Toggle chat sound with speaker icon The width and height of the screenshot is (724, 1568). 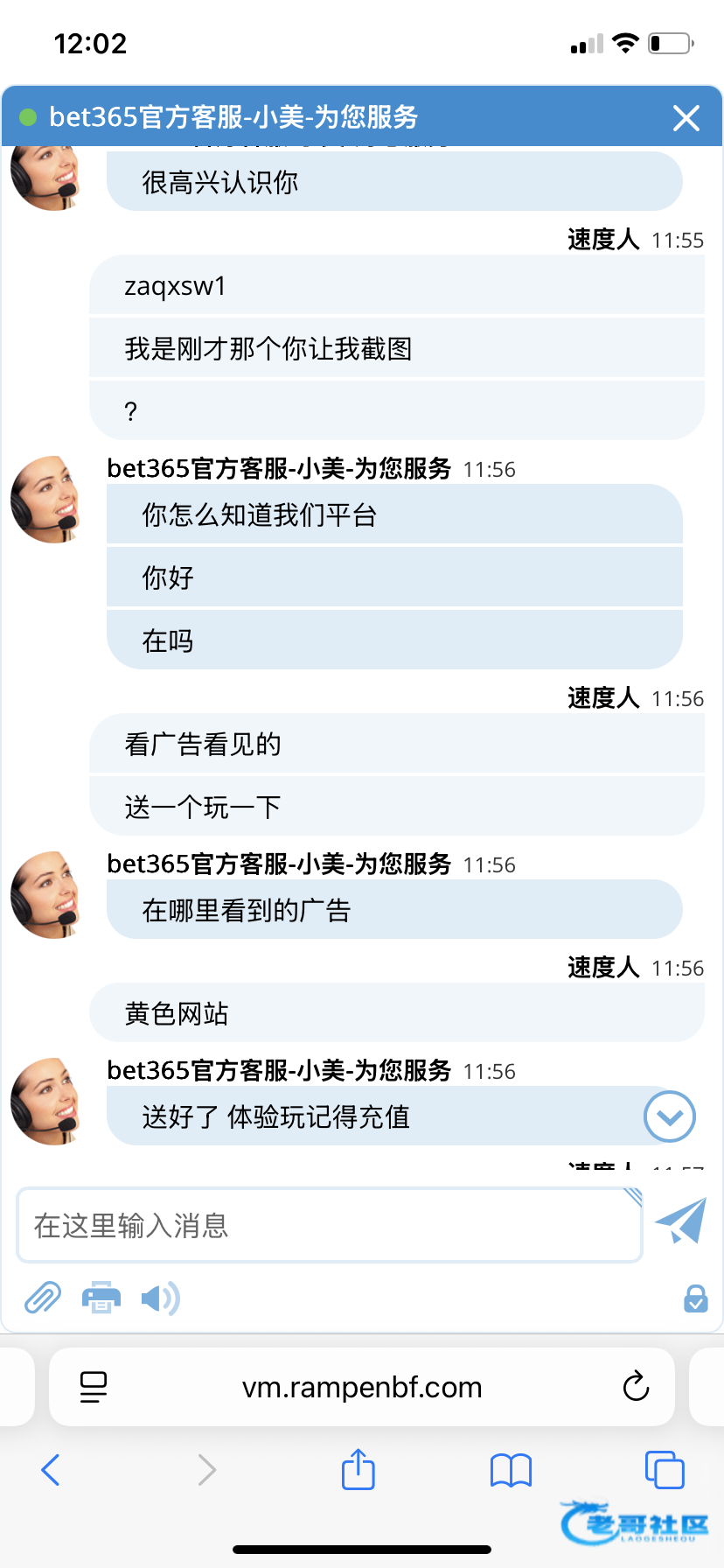coord(160,1298)
